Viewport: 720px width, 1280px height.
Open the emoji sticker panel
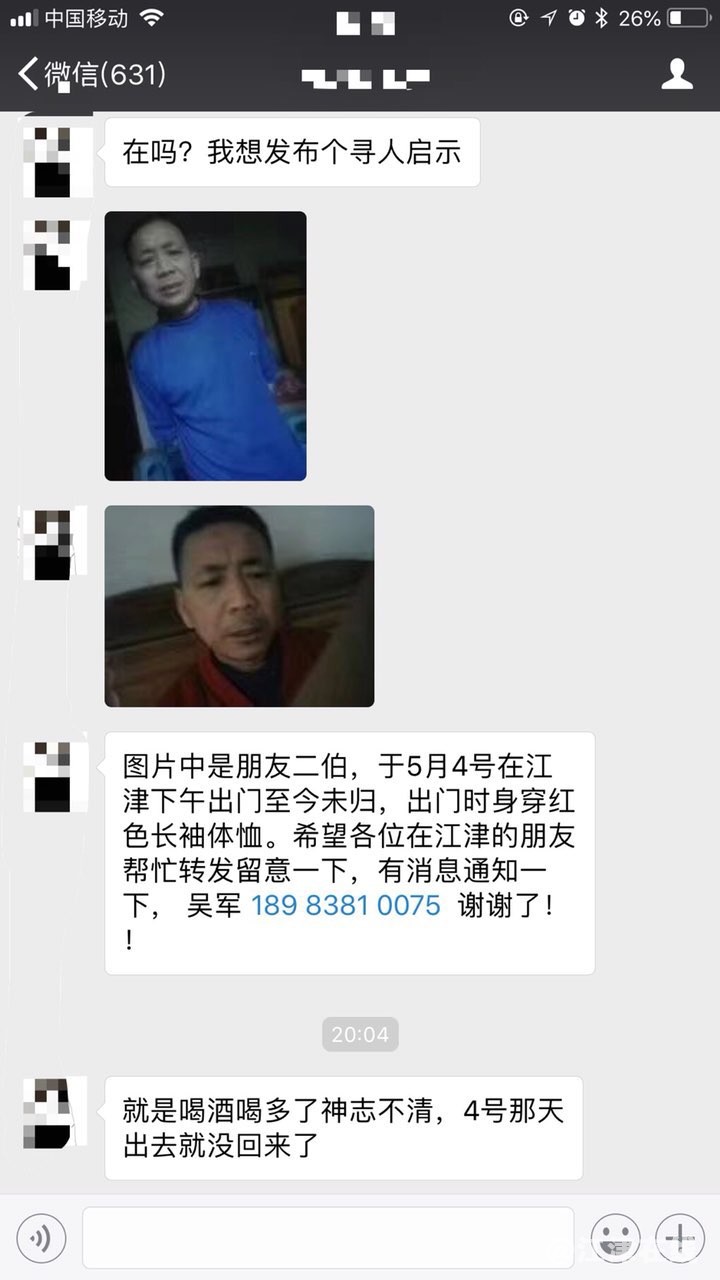pos(614,1238)
